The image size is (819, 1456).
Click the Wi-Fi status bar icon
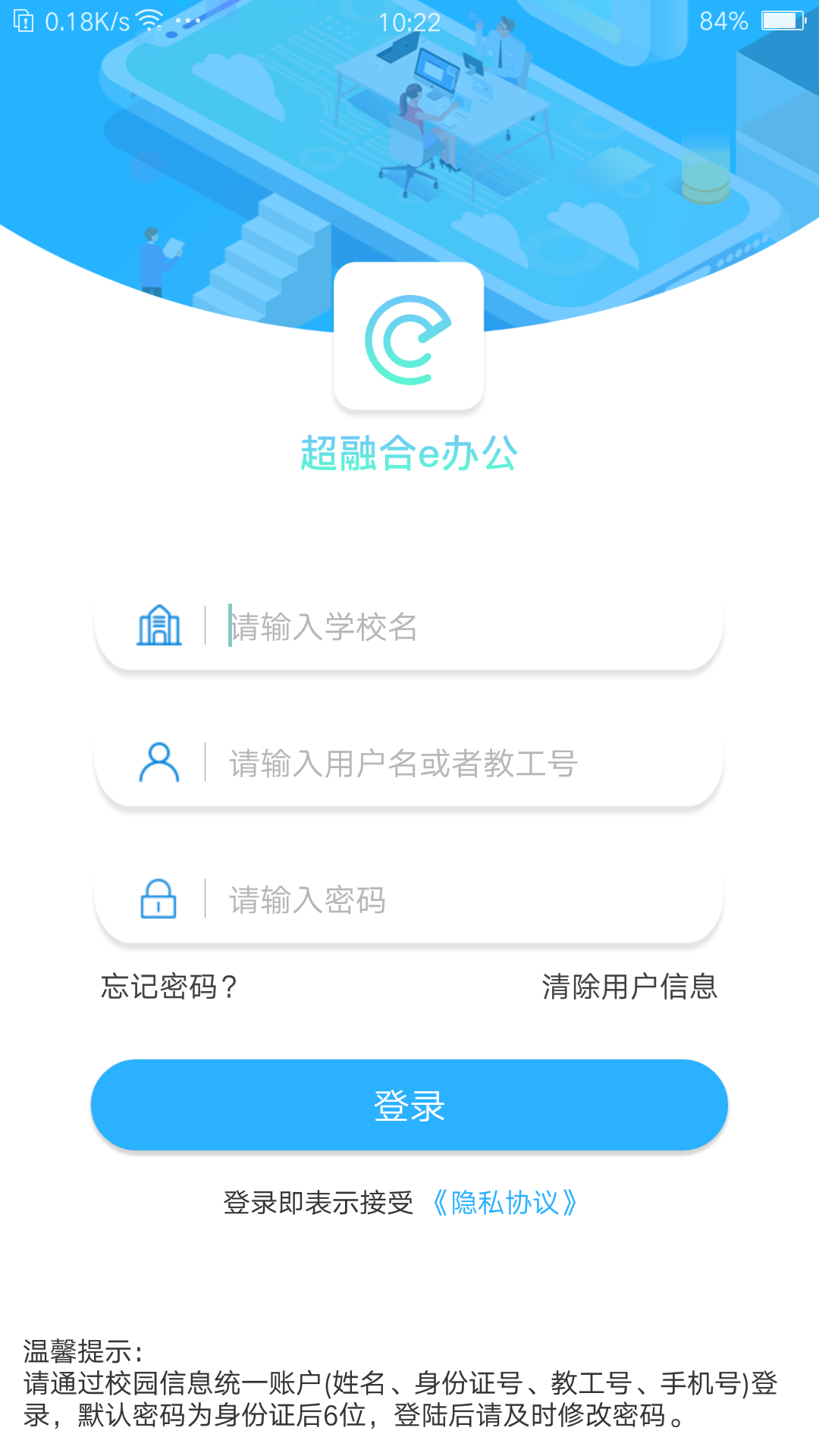click(x=149, y=20)
